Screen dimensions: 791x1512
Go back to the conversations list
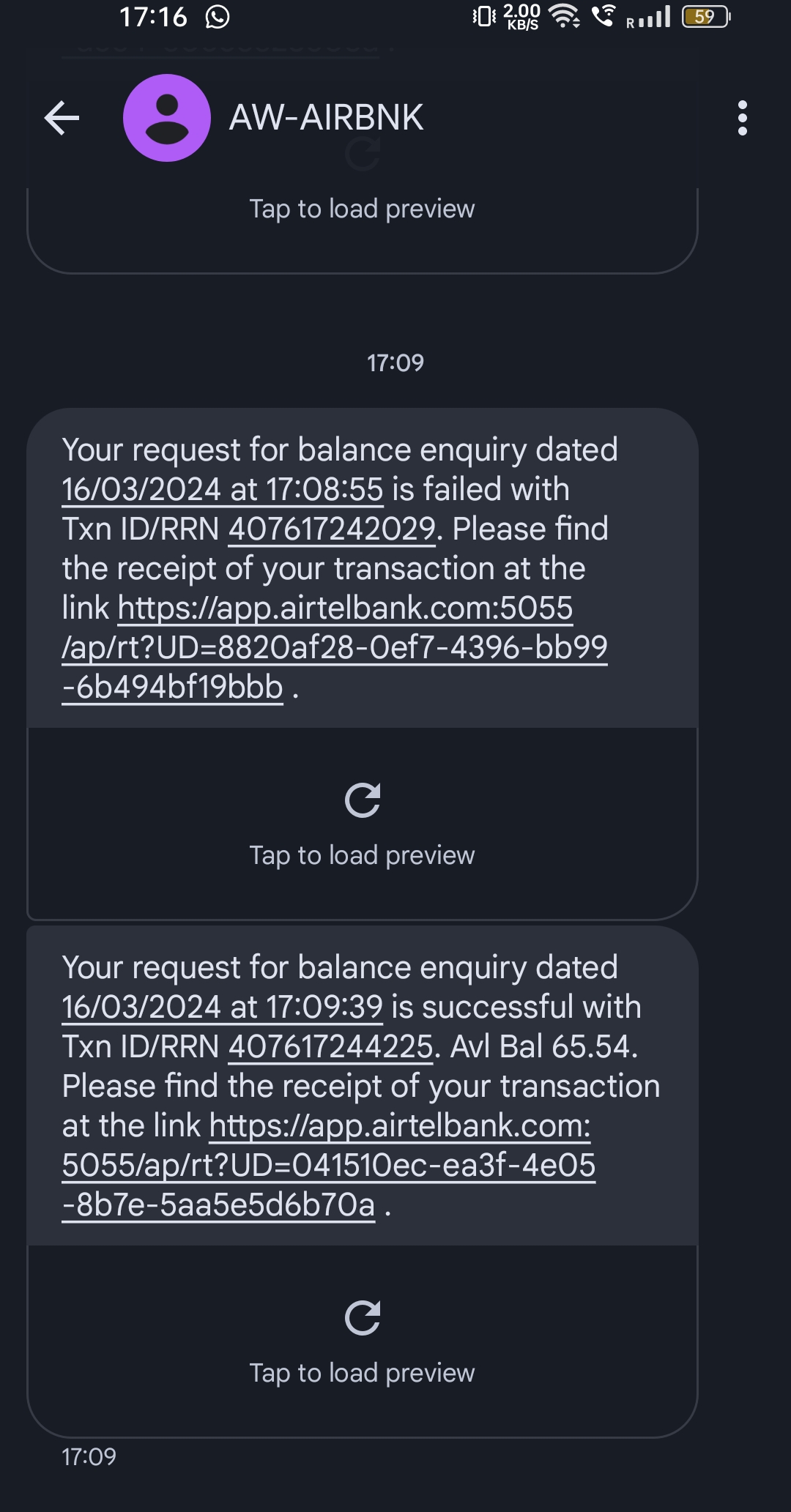coord(62,118)
